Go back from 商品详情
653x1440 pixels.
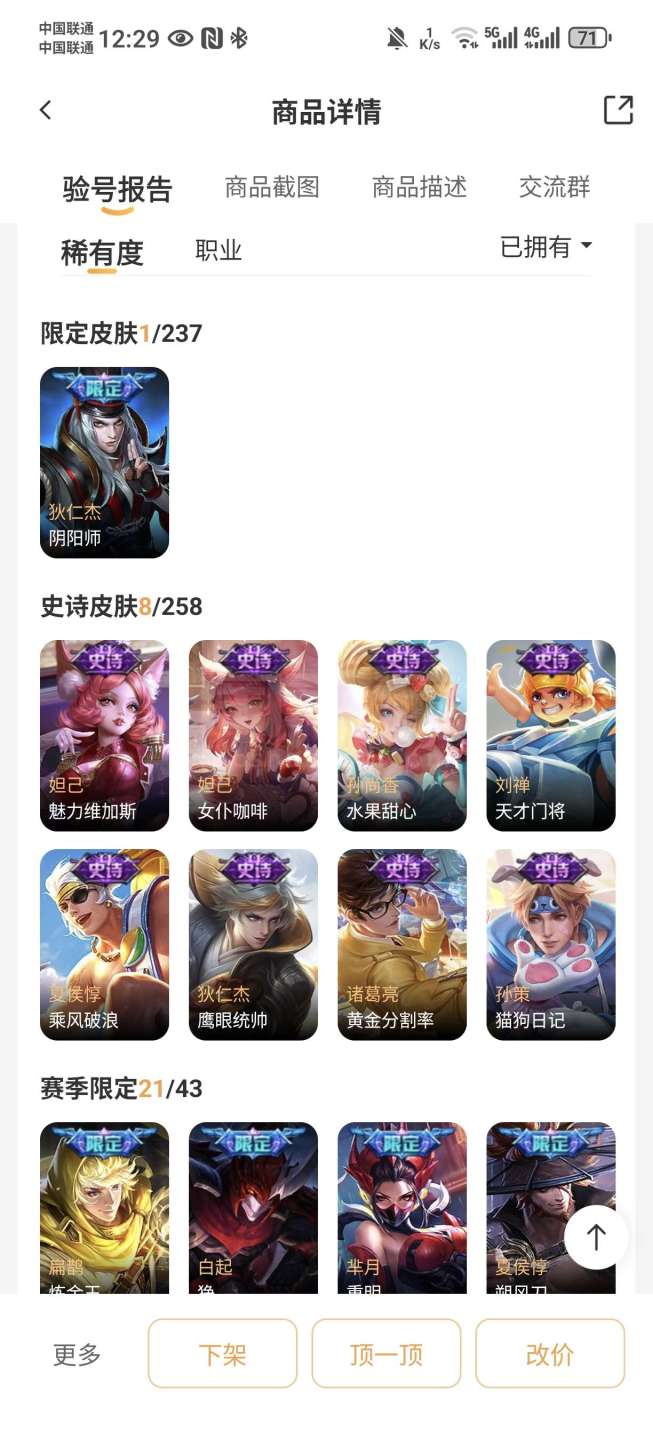pyautogui.click(x=45, y=110)
